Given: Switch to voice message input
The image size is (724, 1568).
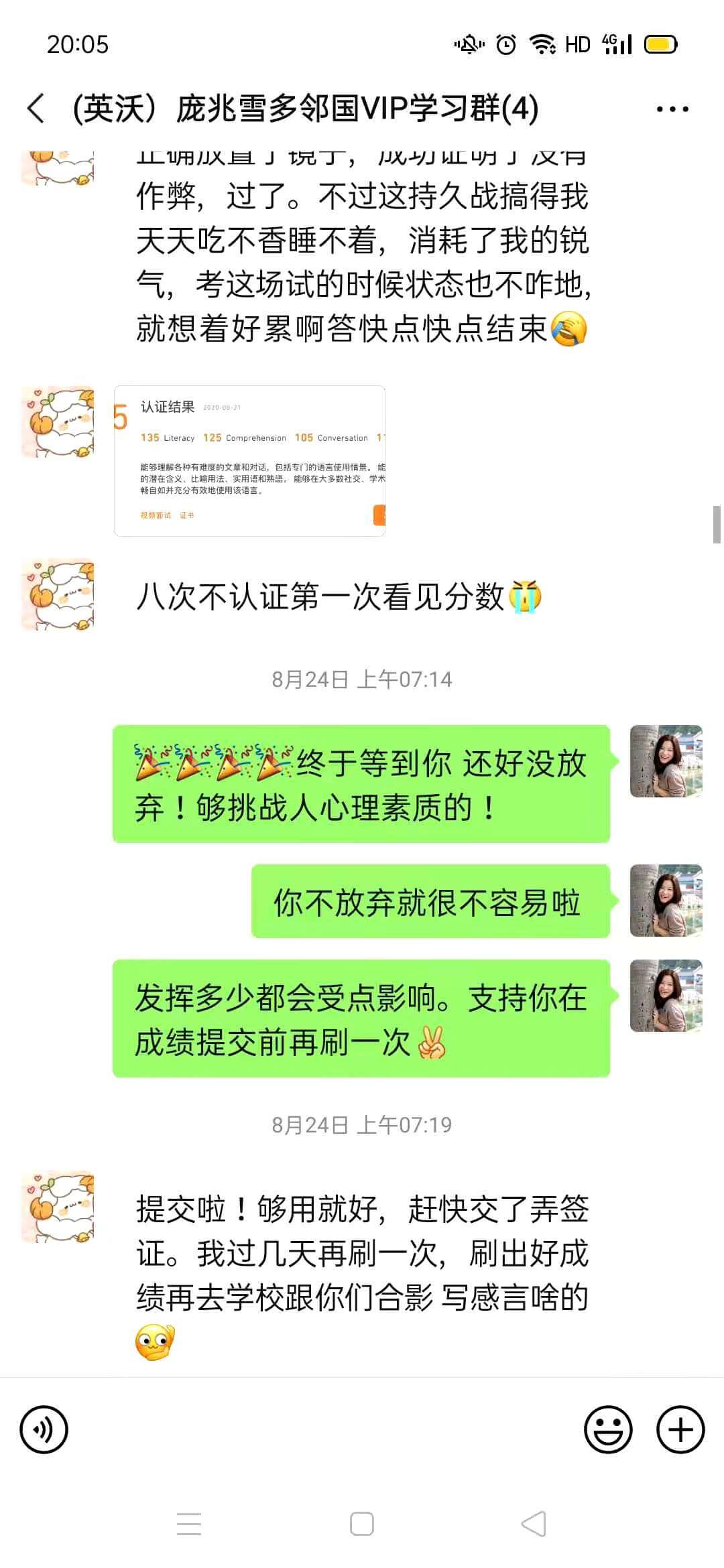Looking at the screenshot, I should point(44,1429).
